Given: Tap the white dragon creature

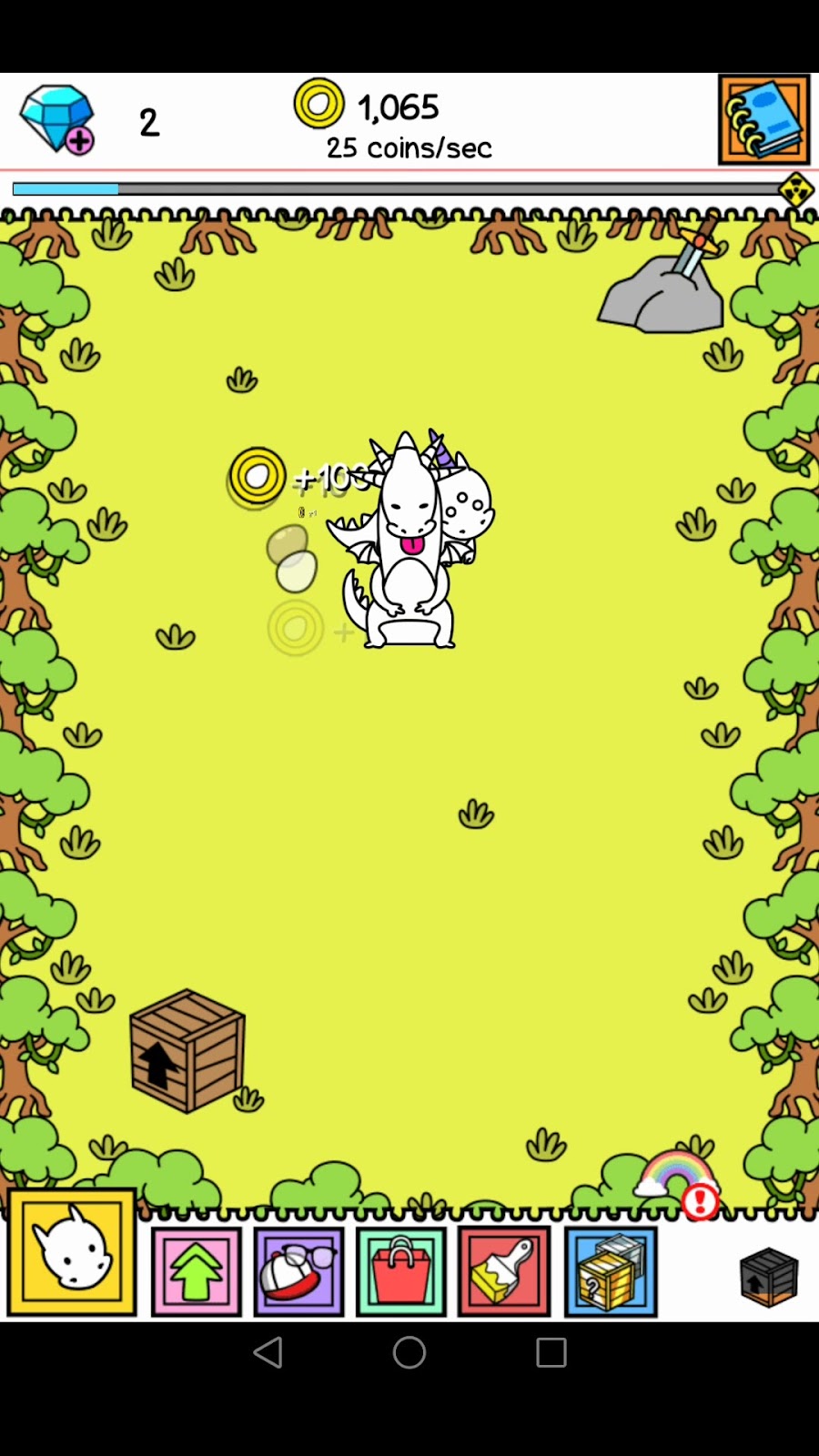Looking at the screenshot, I should click(407, 546).
